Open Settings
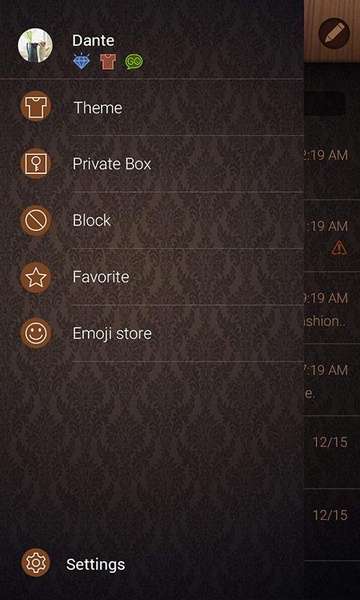This screenshot has height=600, width=360. point(73,564)
